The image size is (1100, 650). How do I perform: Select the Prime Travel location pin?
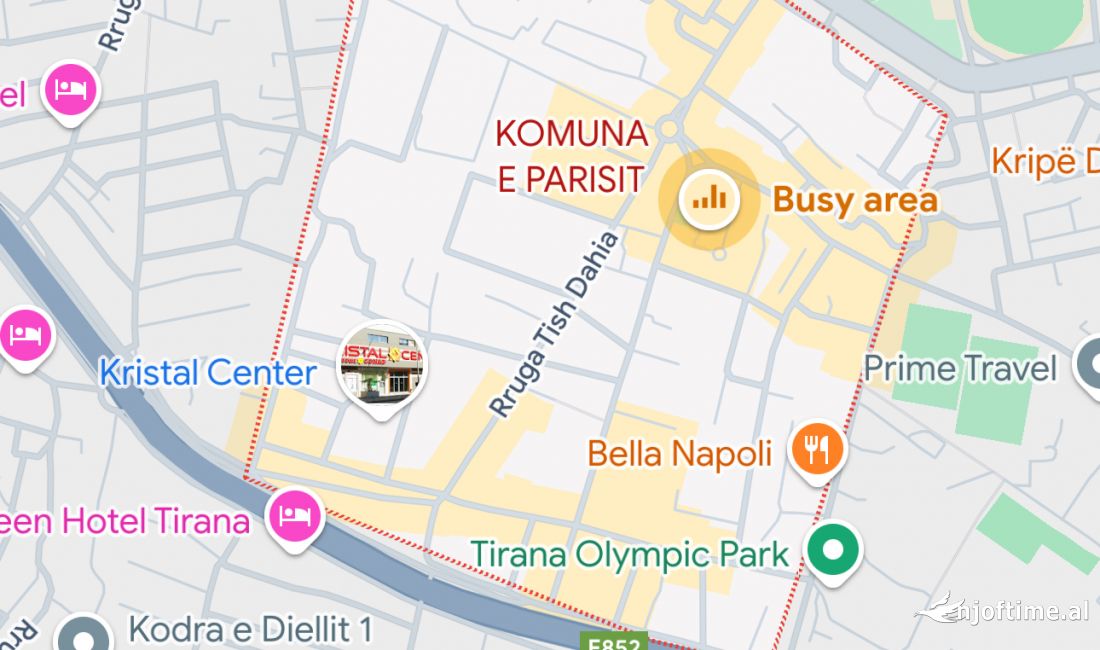pos(1090,364)
